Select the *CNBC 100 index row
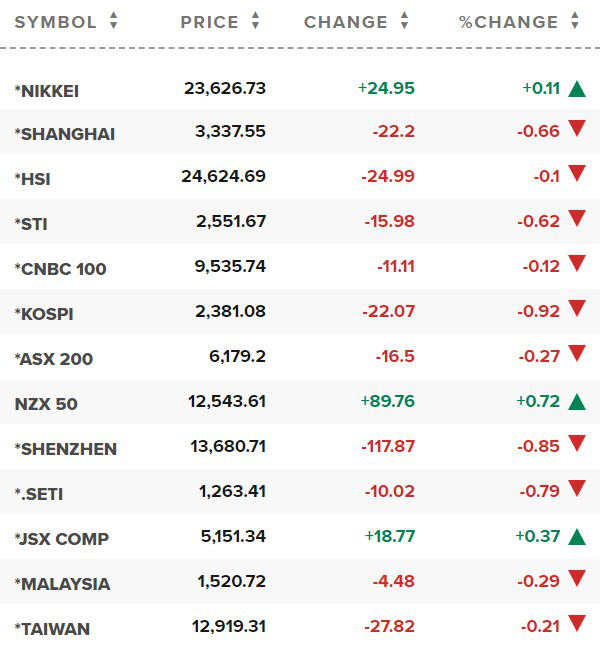 (x=60, y=269)
